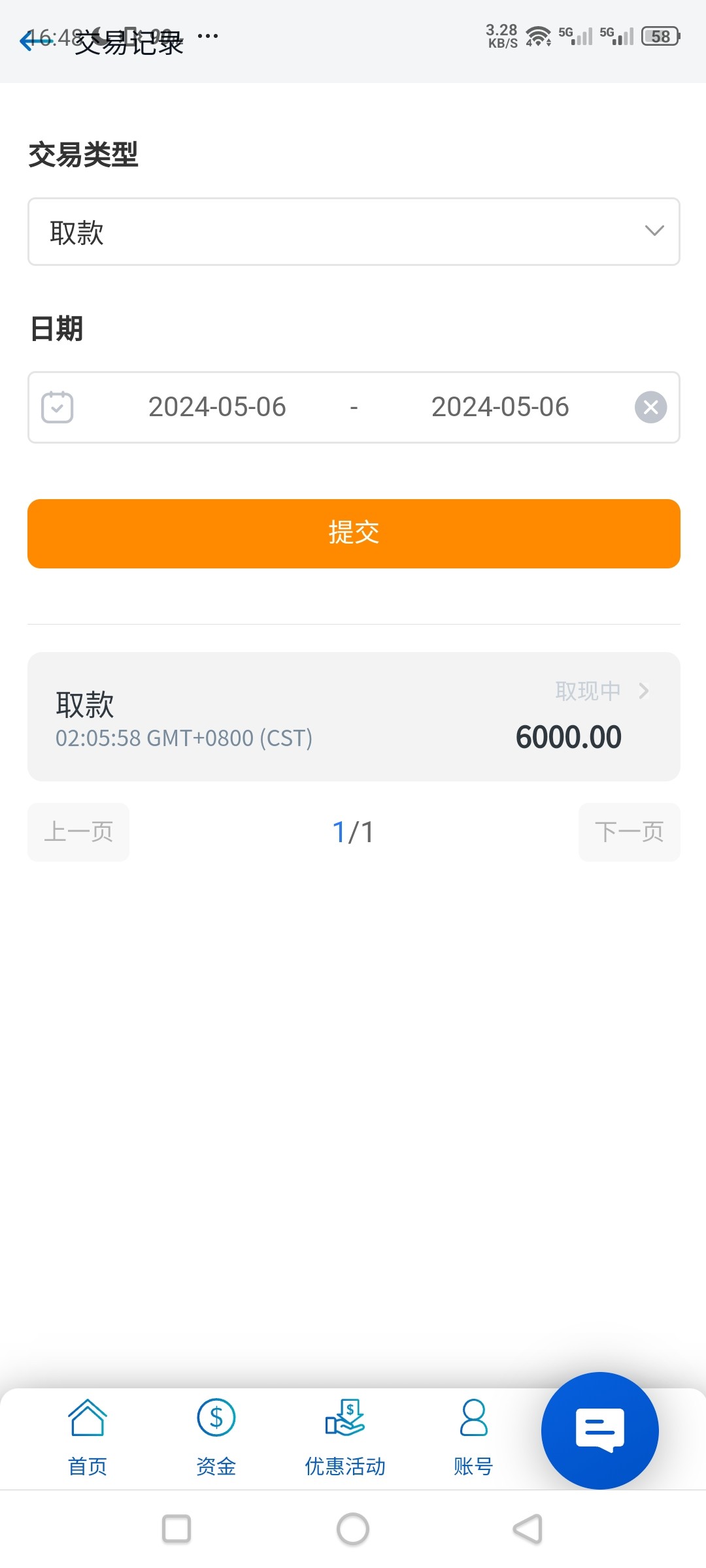Submit the query with 提交 button
The width and height of the screenshot is (706, 1568).
point(353,533)
